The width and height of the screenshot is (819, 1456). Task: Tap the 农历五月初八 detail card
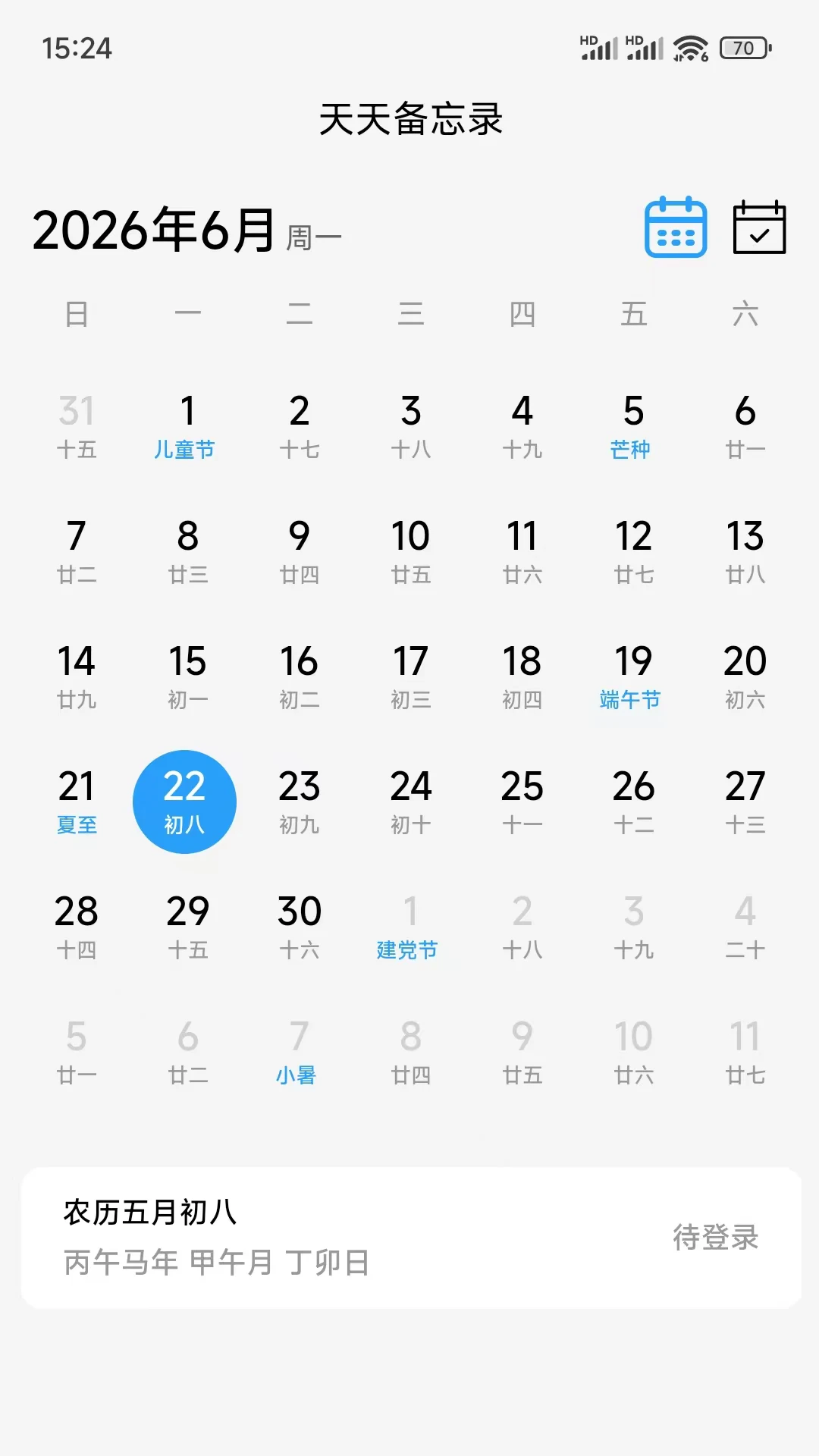411,1238
